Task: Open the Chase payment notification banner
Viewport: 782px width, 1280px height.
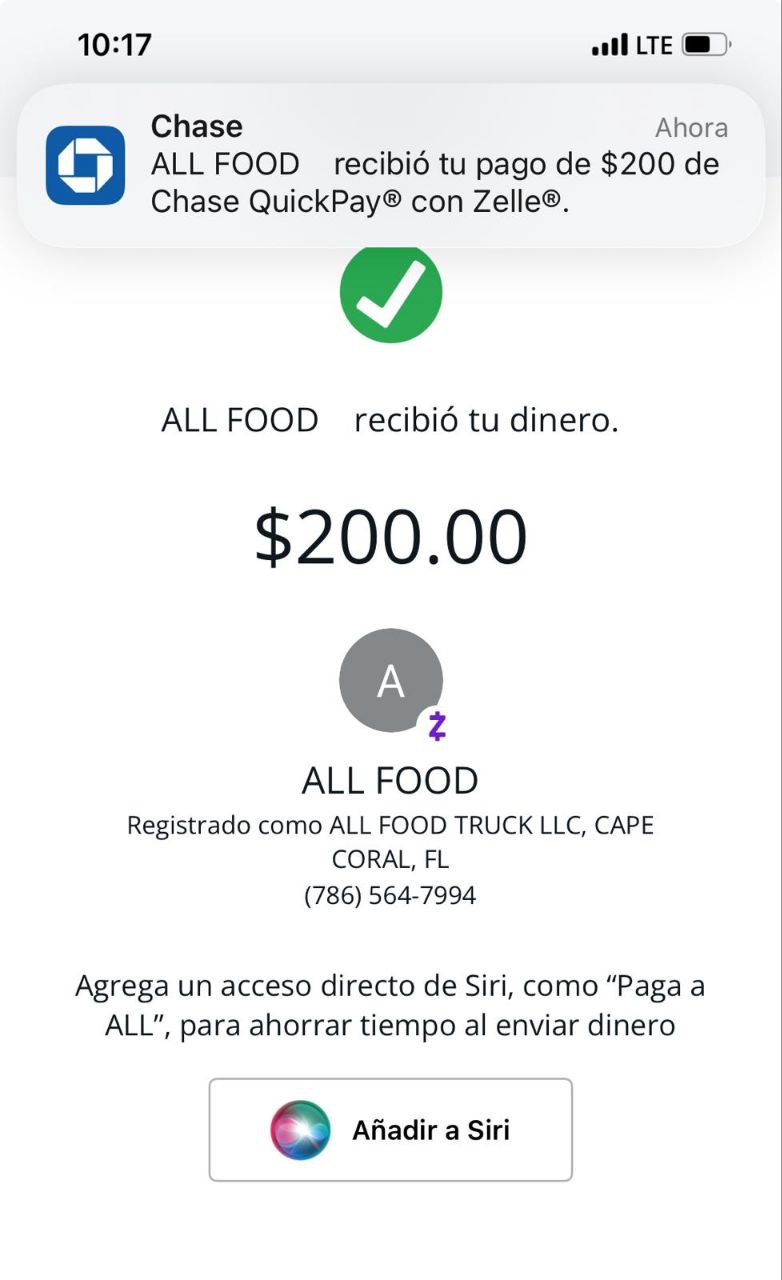Action: [x=391, y=165]
